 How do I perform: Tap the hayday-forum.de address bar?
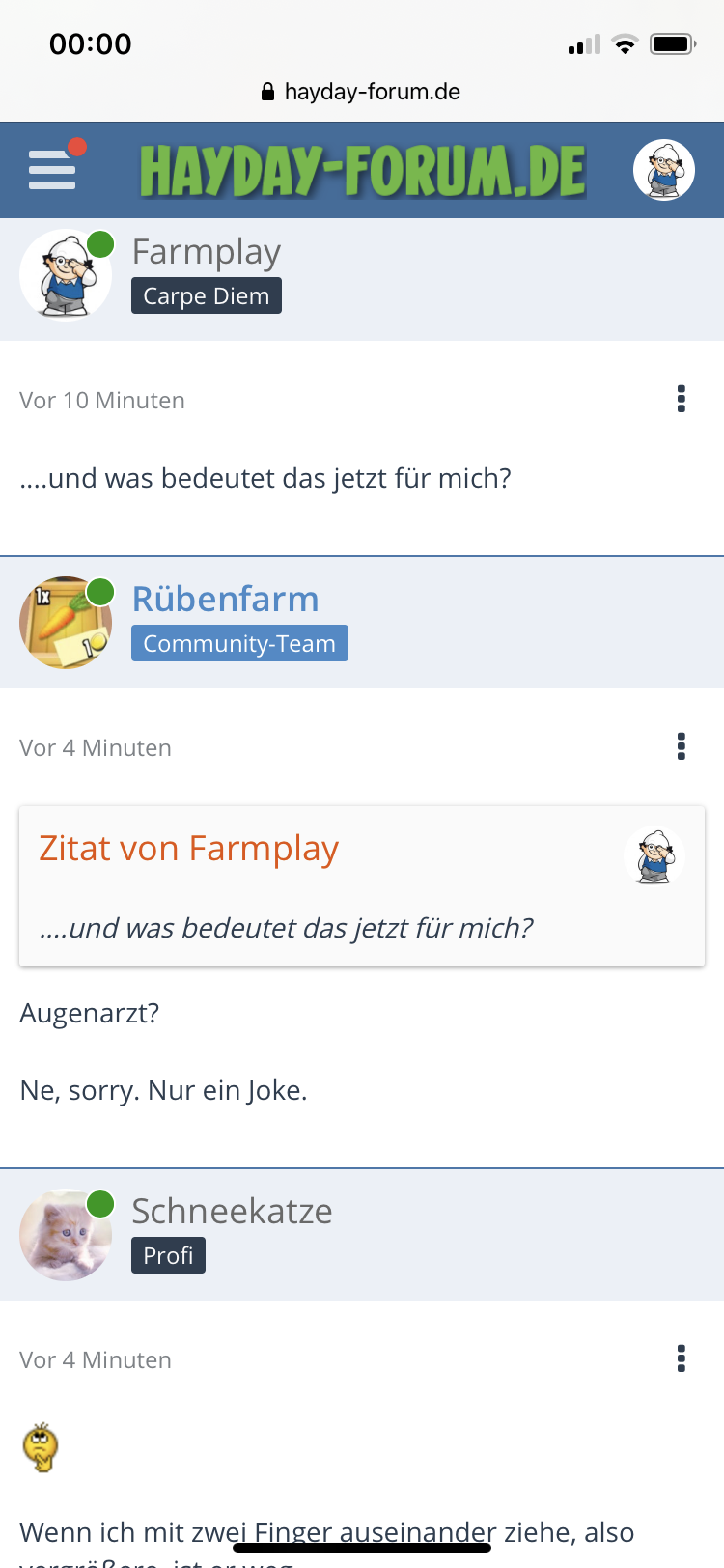point(362,92)
